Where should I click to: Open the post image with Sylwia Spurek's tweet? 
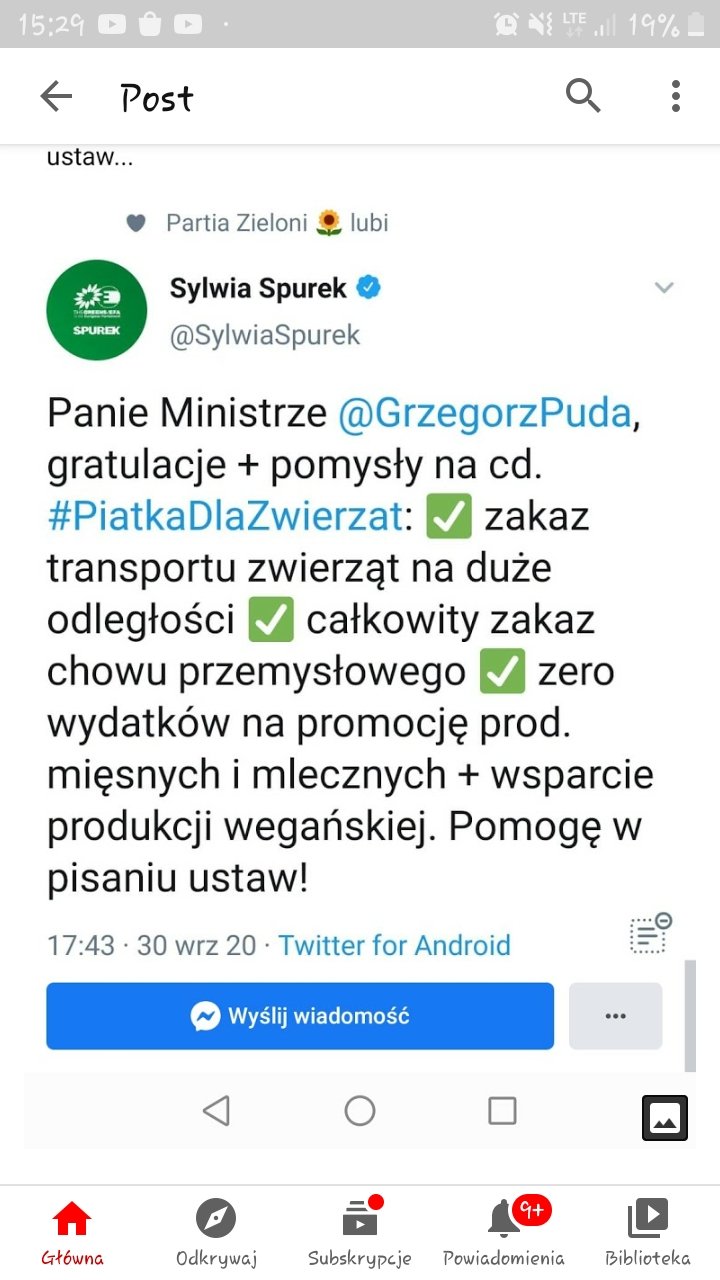(x=360, y=600)
